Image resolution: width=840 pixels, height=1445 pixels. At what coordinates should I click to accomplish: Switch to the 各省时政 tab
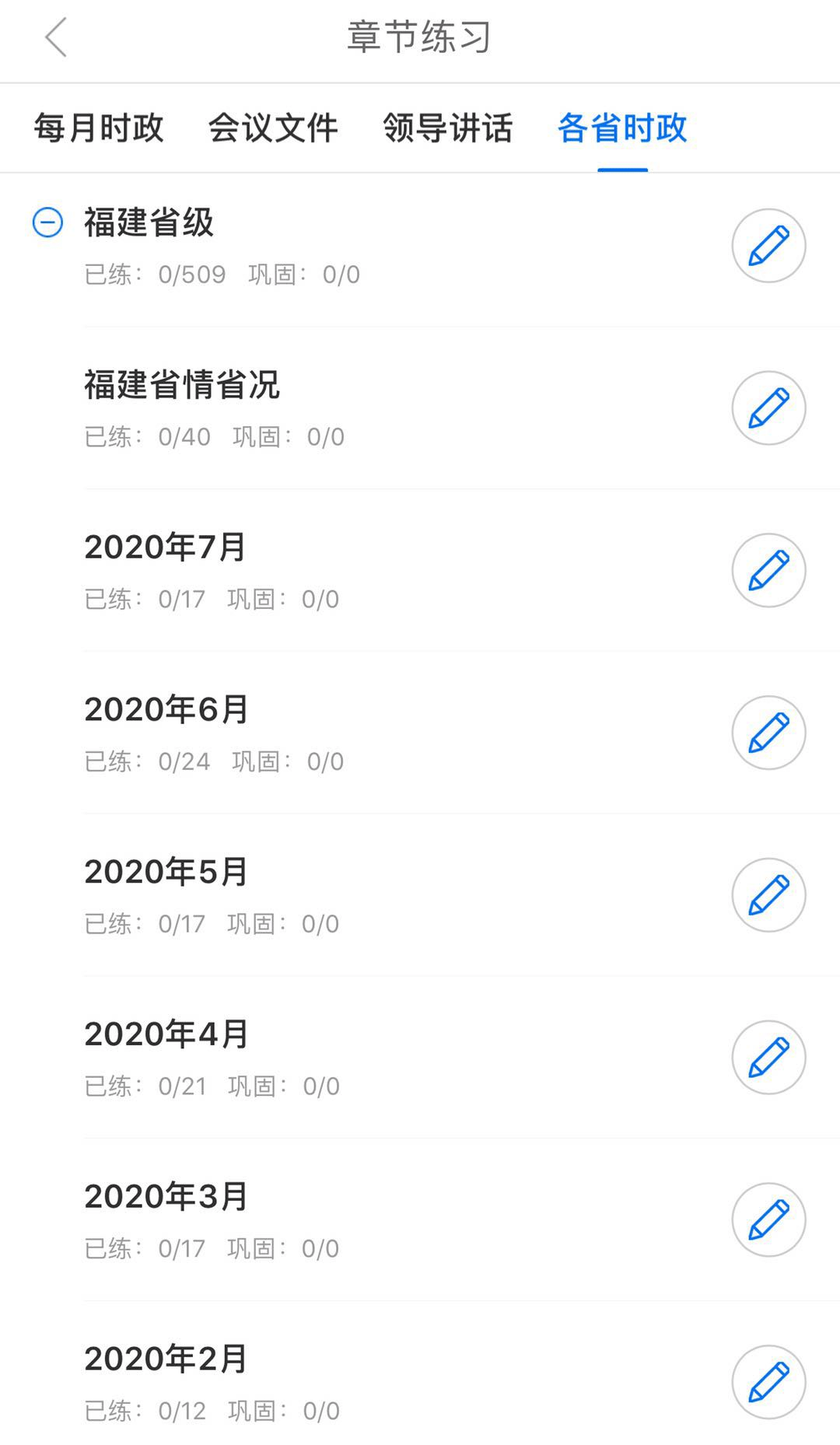tap(621, 128)
